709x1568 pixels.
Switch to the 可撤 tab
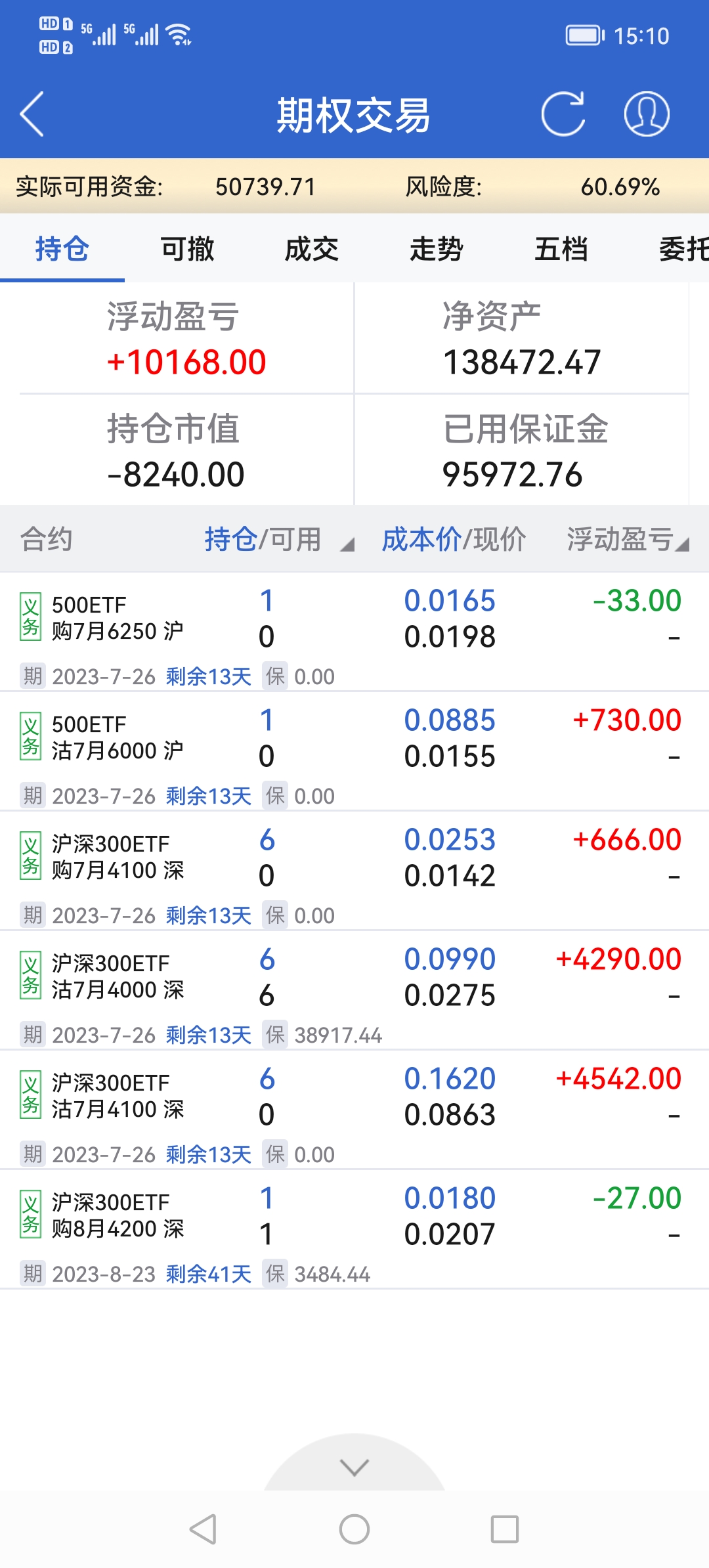pos(187,250)
